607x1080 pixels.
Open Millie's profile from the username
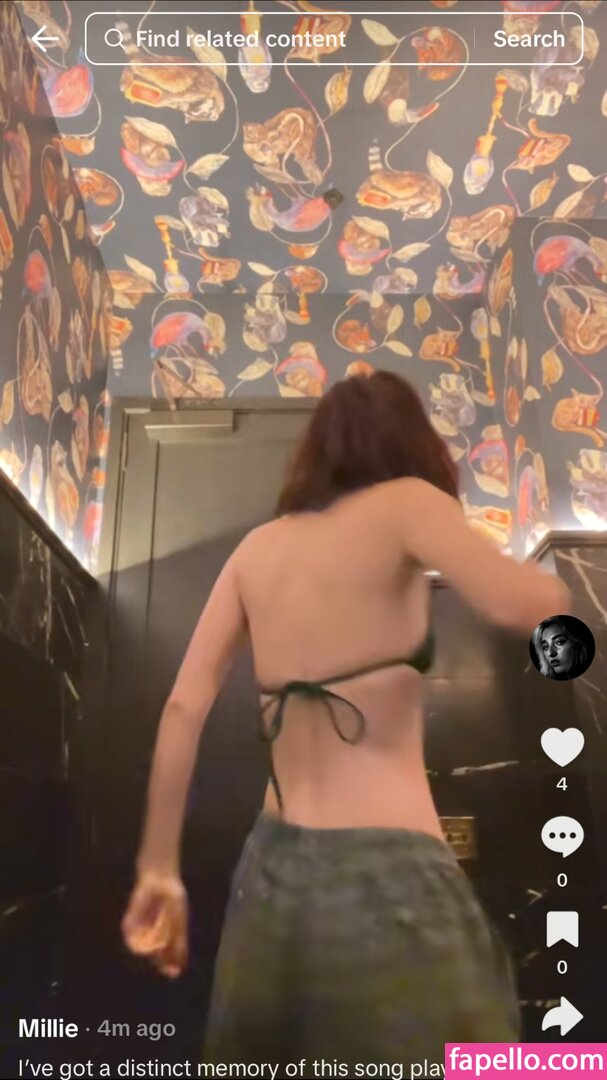pyautogui.click(x=48, y=1028)
